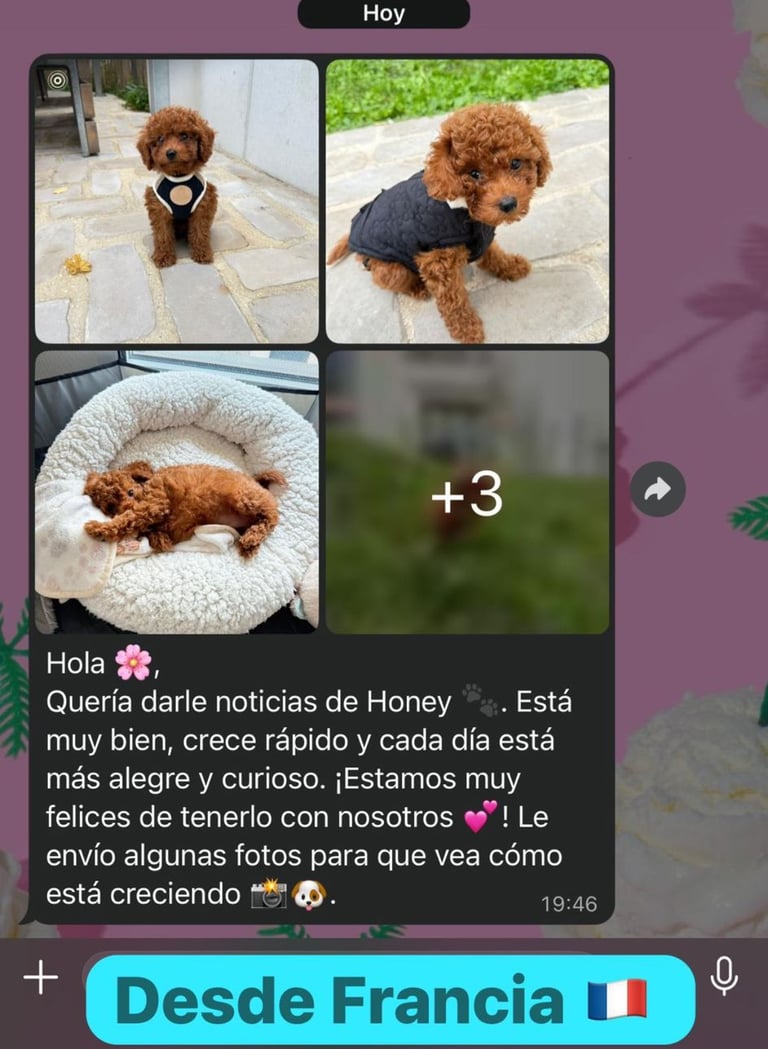This screenshot has height=1049, width=768.
Task: View the photo of the puppy in a black jacket
Action: click(x=467, y=201)
